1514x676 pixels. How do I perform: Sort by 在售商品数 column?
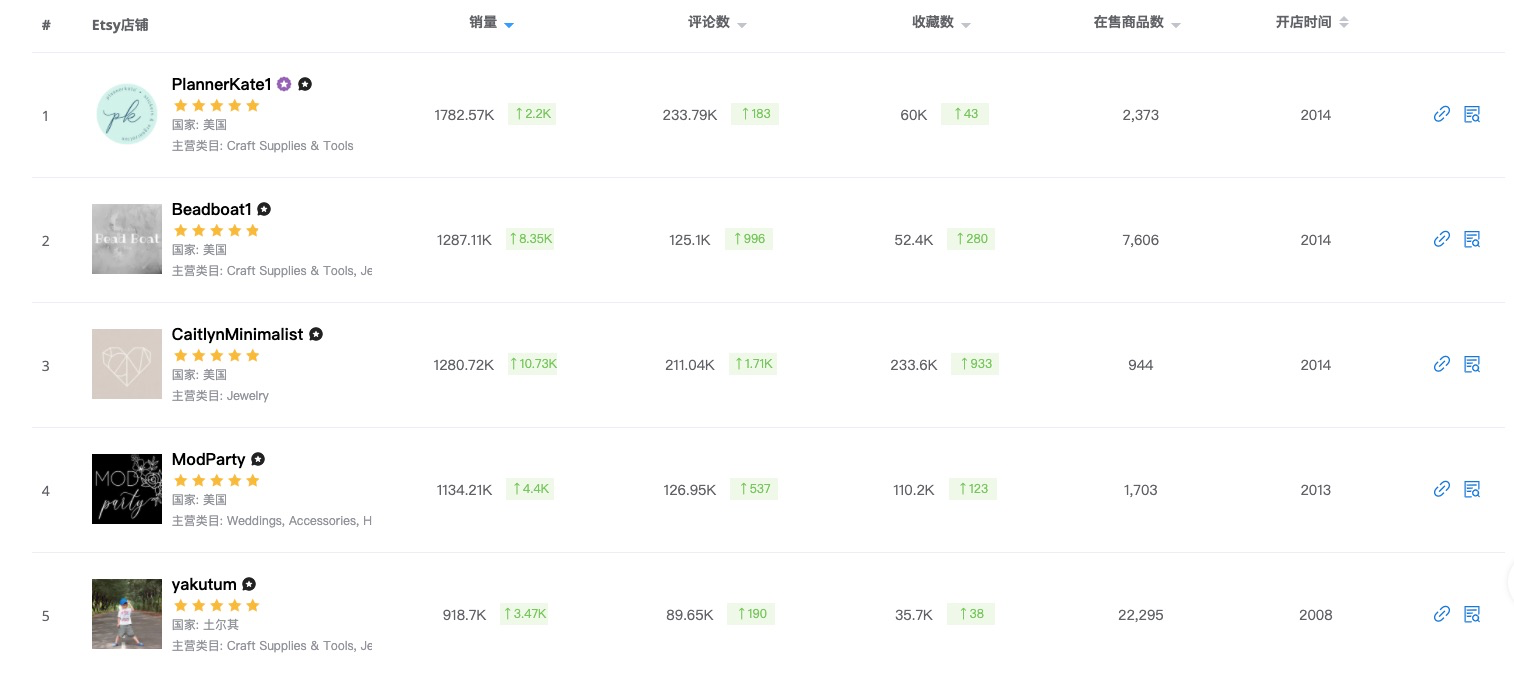tap(1137, 23)
